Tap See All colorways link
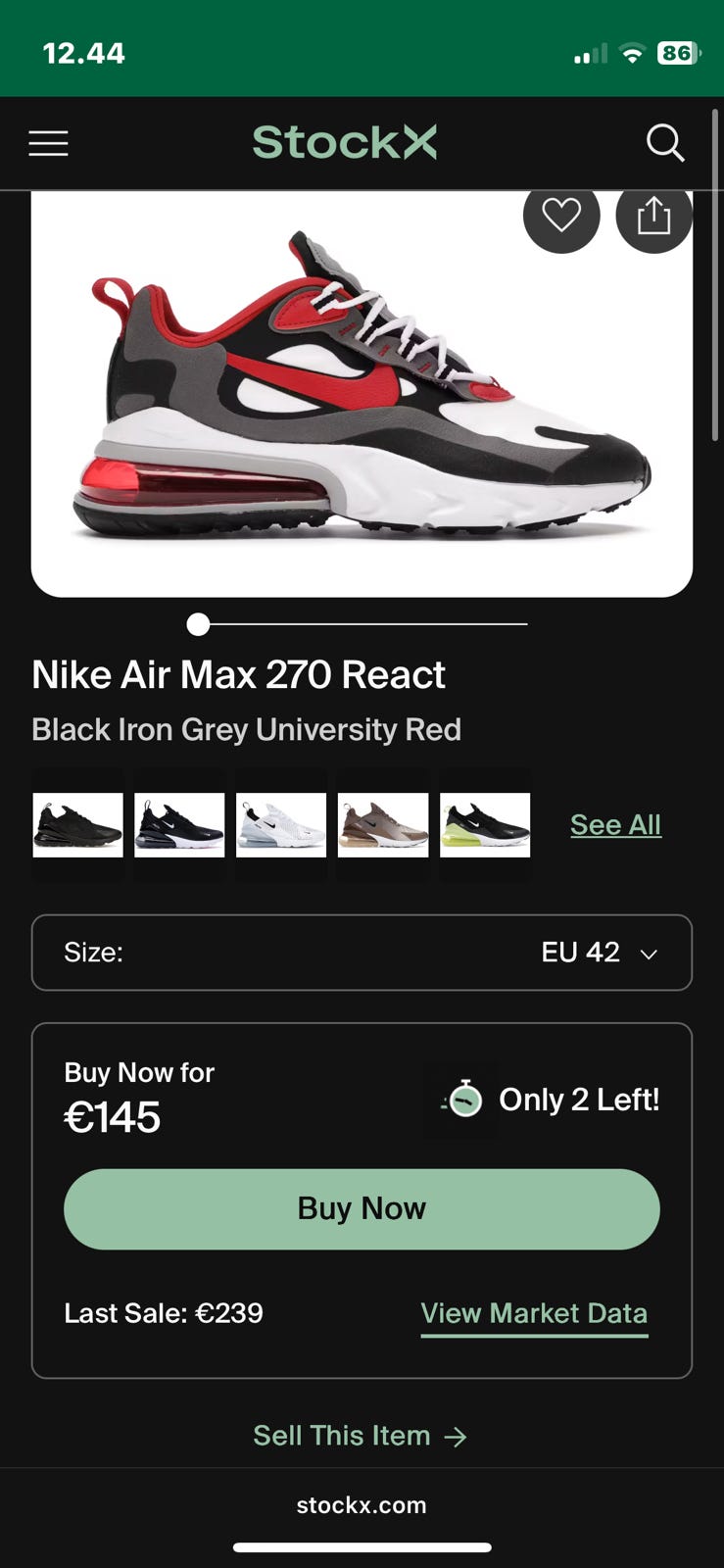 615,825
